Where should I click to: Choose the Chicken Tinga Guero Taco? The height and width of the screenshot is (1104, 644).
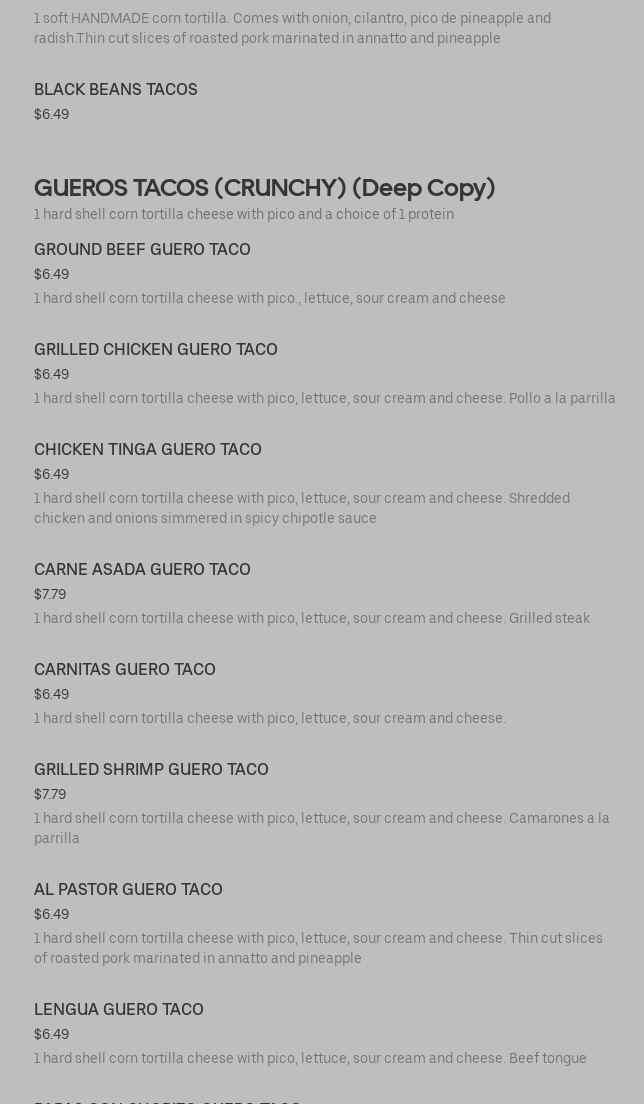pos(148,450)
